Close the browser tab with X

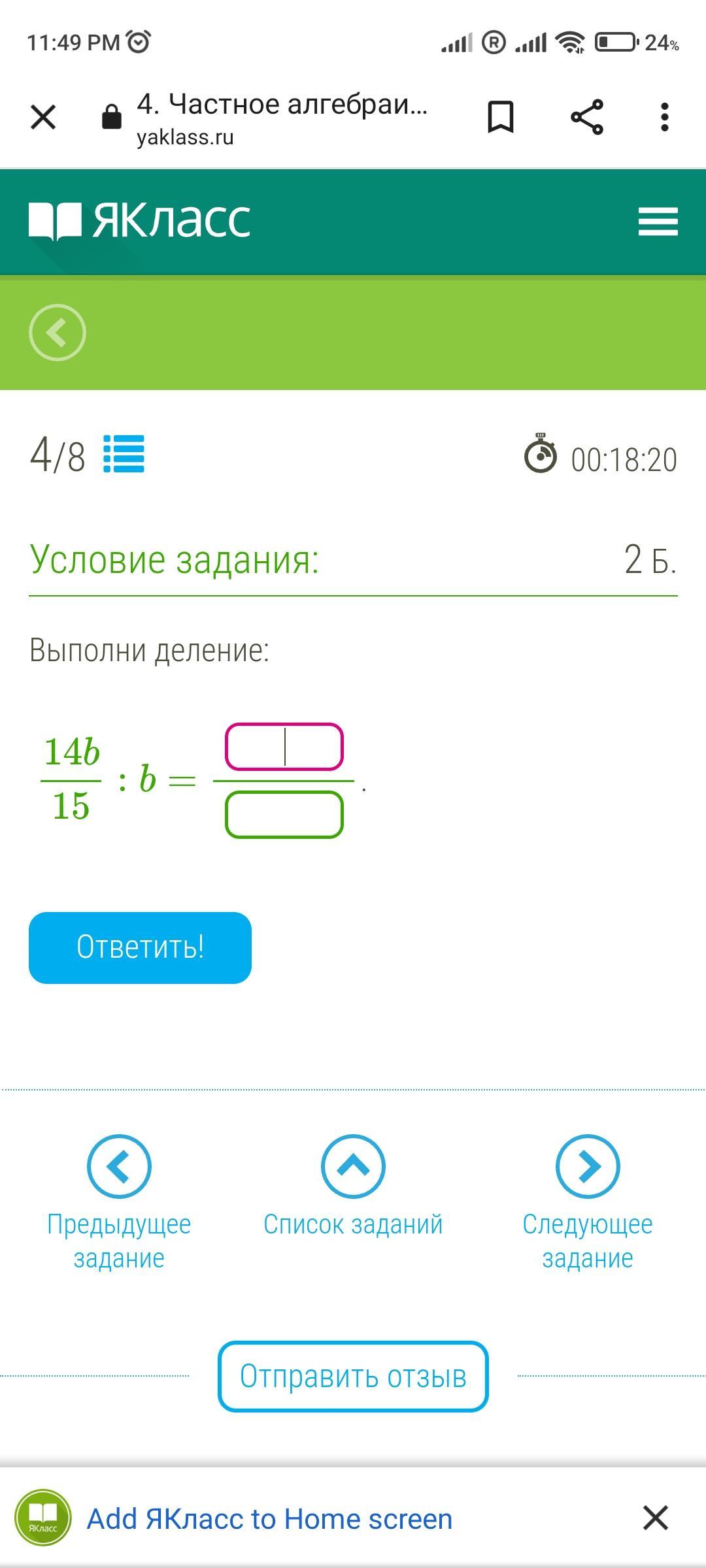point(43,118)
